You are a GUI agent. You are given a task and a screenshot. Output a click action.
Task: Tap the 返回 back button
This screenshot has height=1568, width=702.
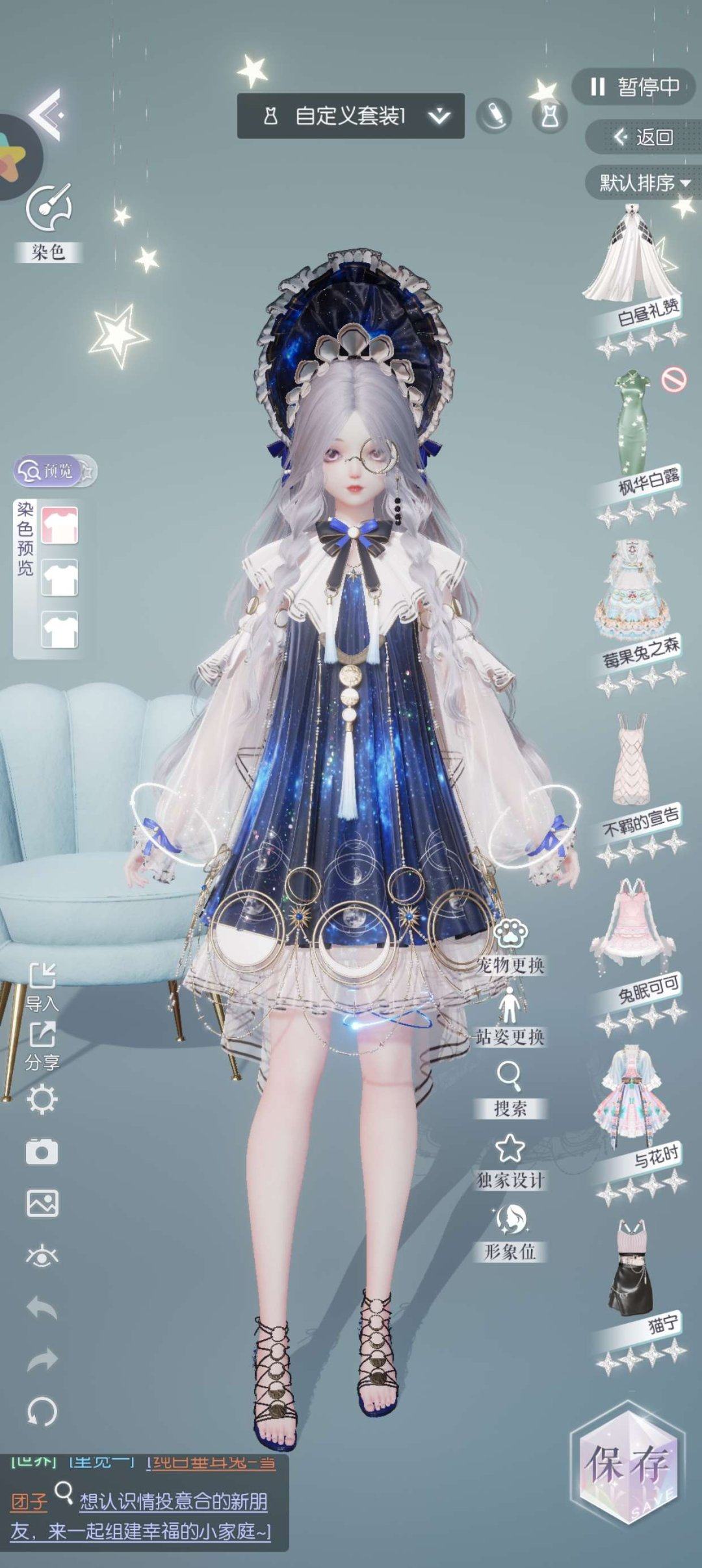(x=642, y=137)
